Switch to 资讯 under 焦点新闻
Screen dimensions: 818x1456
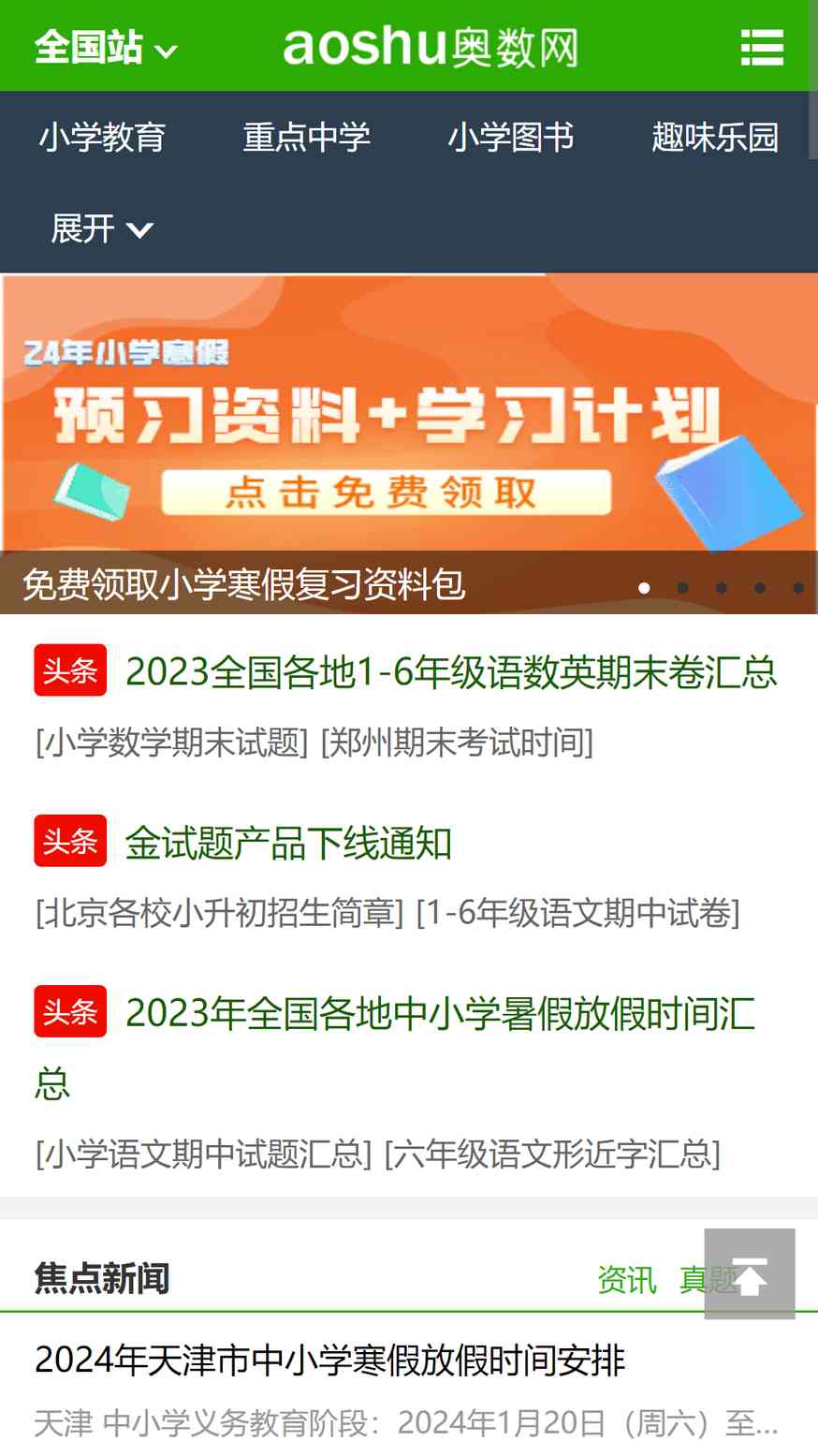pyautogui.click(x=626, y=1279)
